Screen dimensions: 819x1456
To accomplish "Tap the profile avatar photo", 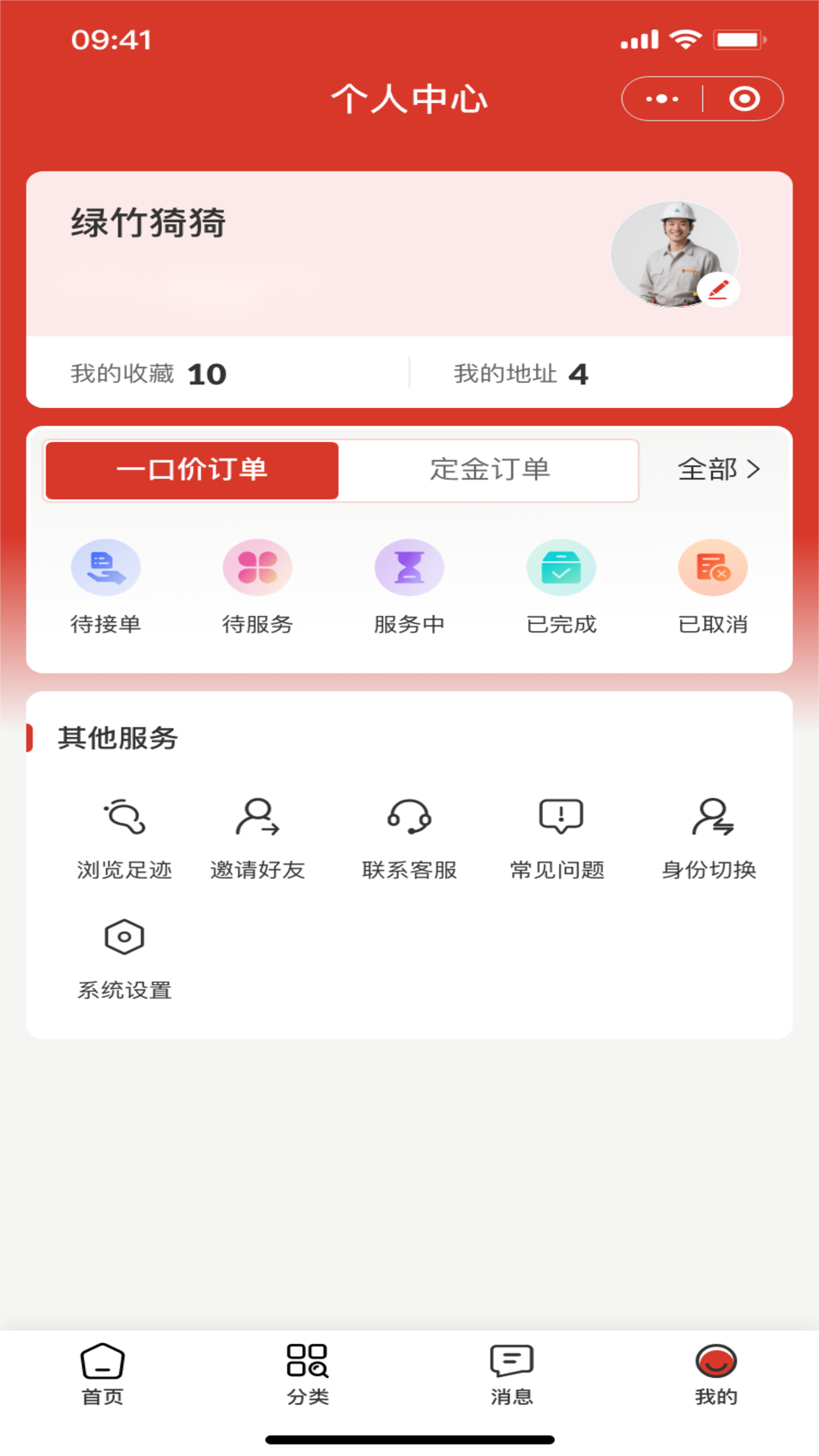I will point(674,253).
